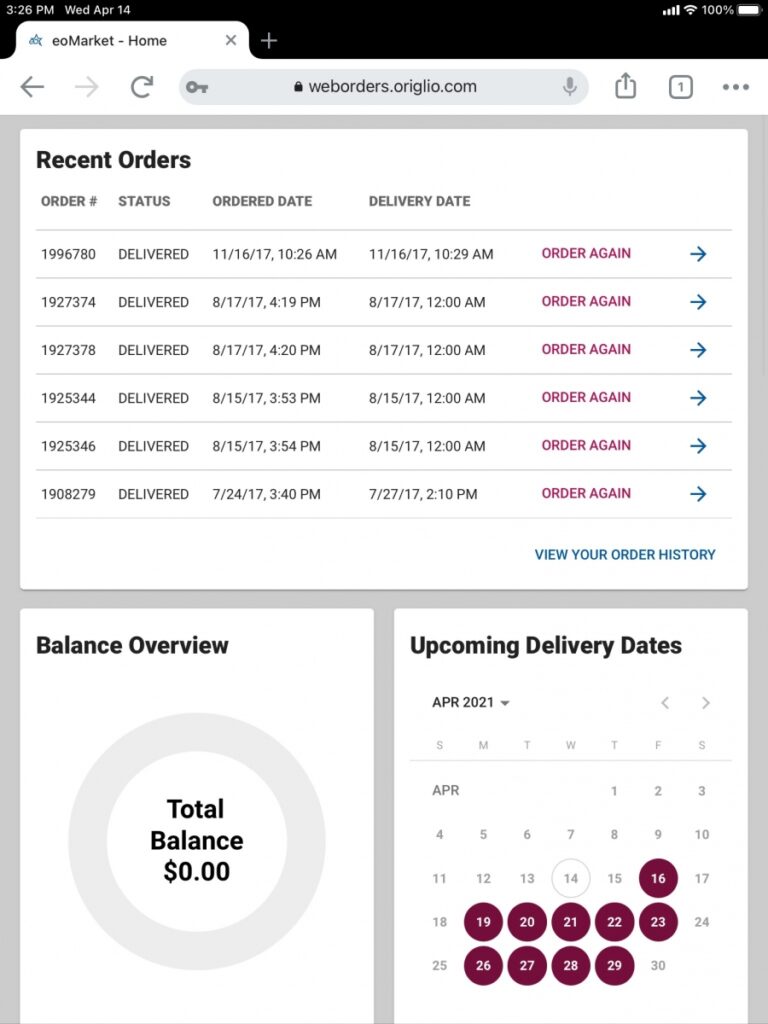Click the microphone icon in the address bar
The width and height of the screenshot is (768, 1024).
pyautogui.click(x=570, y=86)
